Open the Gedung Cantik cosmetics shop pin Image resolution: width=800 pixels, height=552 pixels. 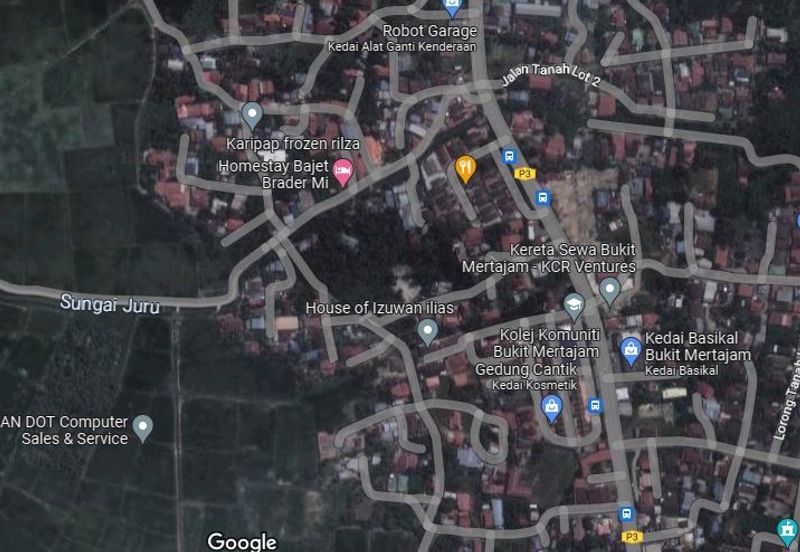click(550, 406)
